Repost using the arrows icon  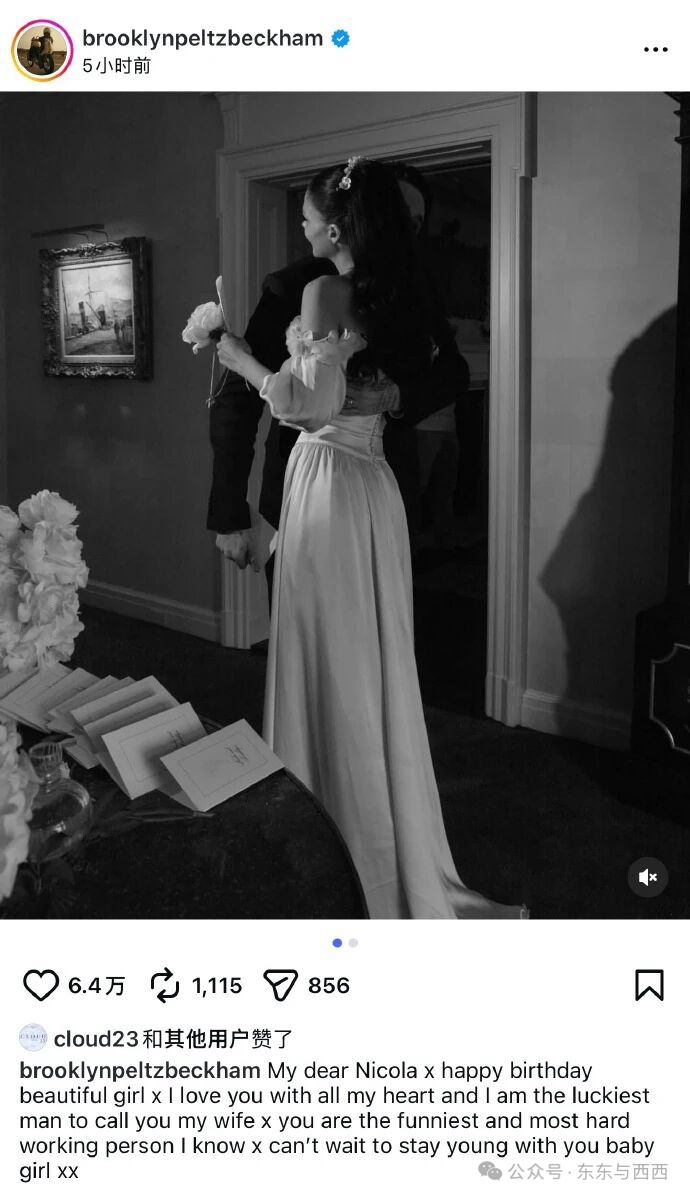165,986
